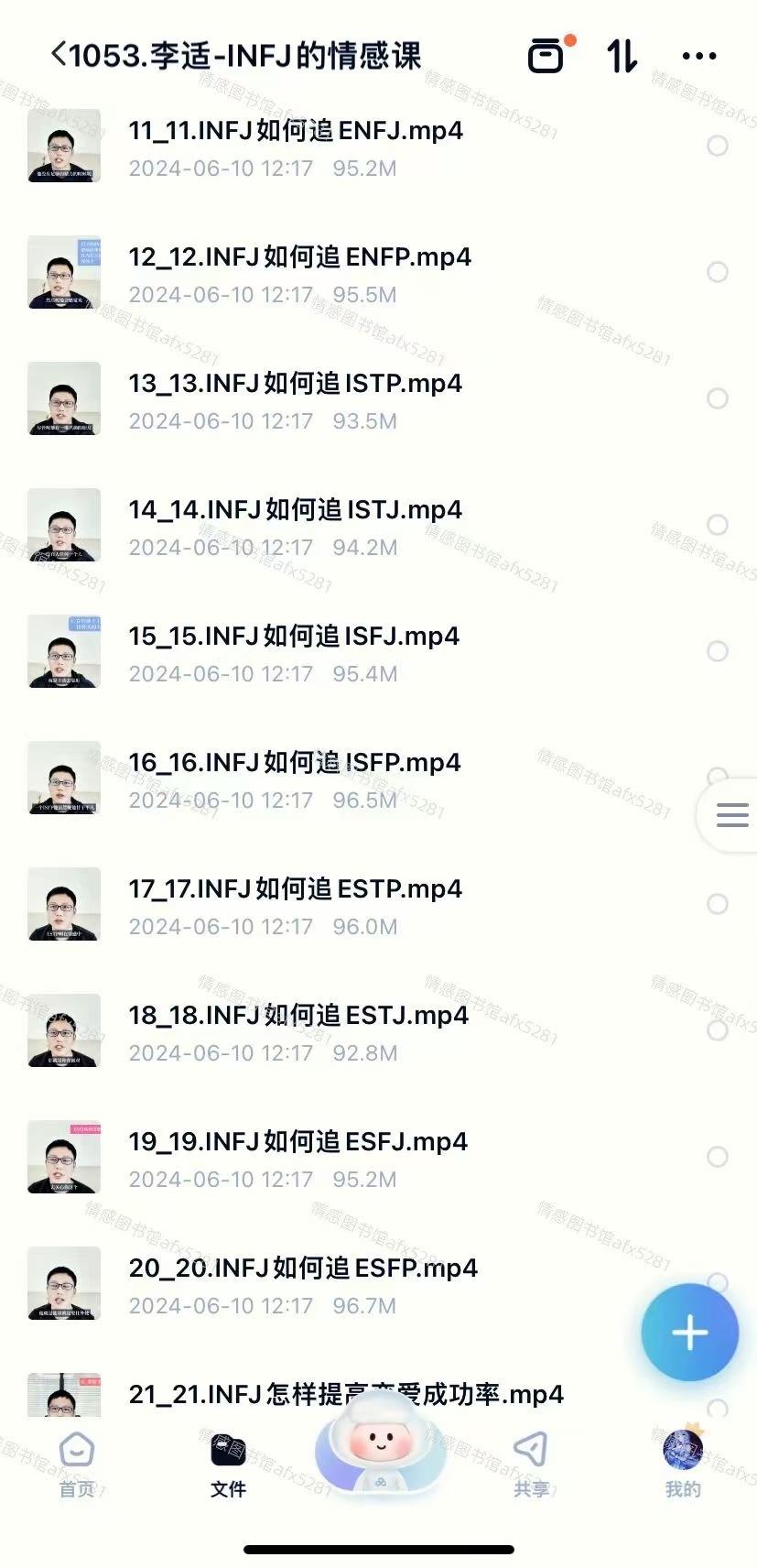Select the checkbox for 12_12.INFJ如何追ENFP.mp4

719,272
